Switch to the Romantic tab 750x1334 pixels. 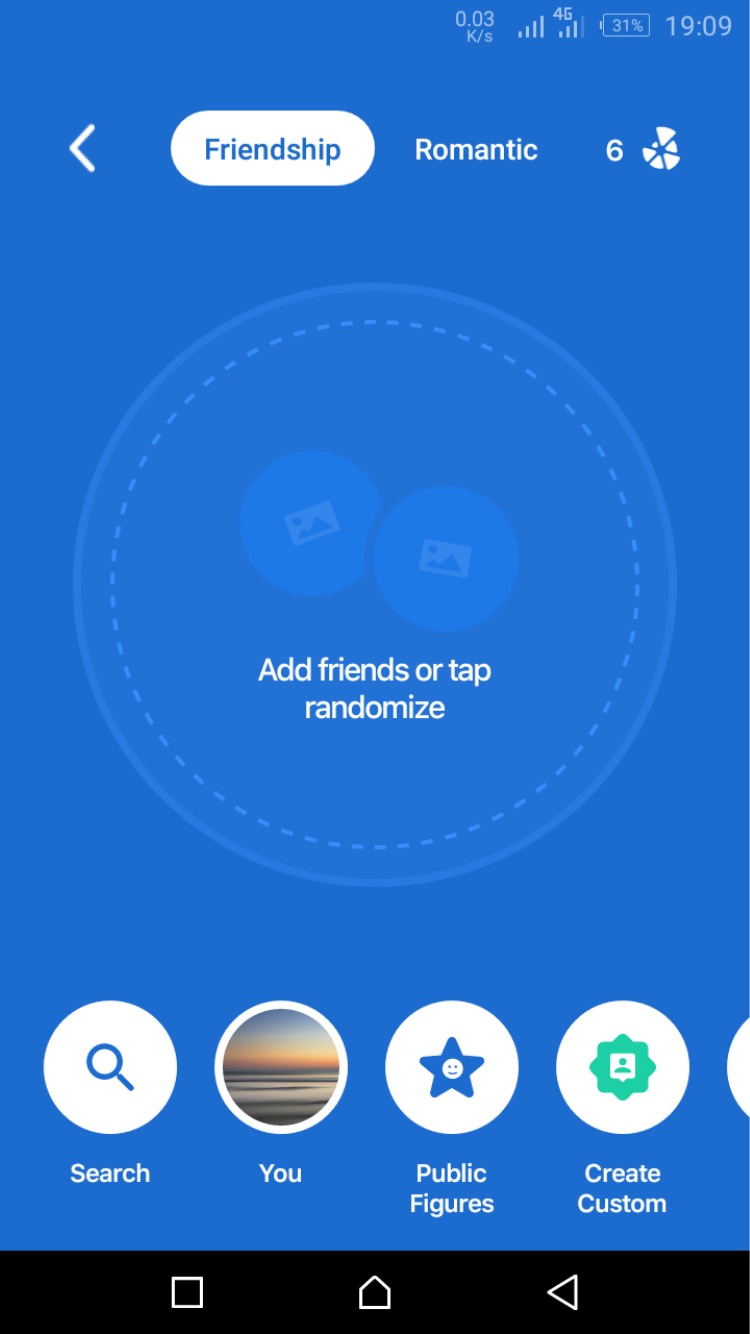coord(476,150)
